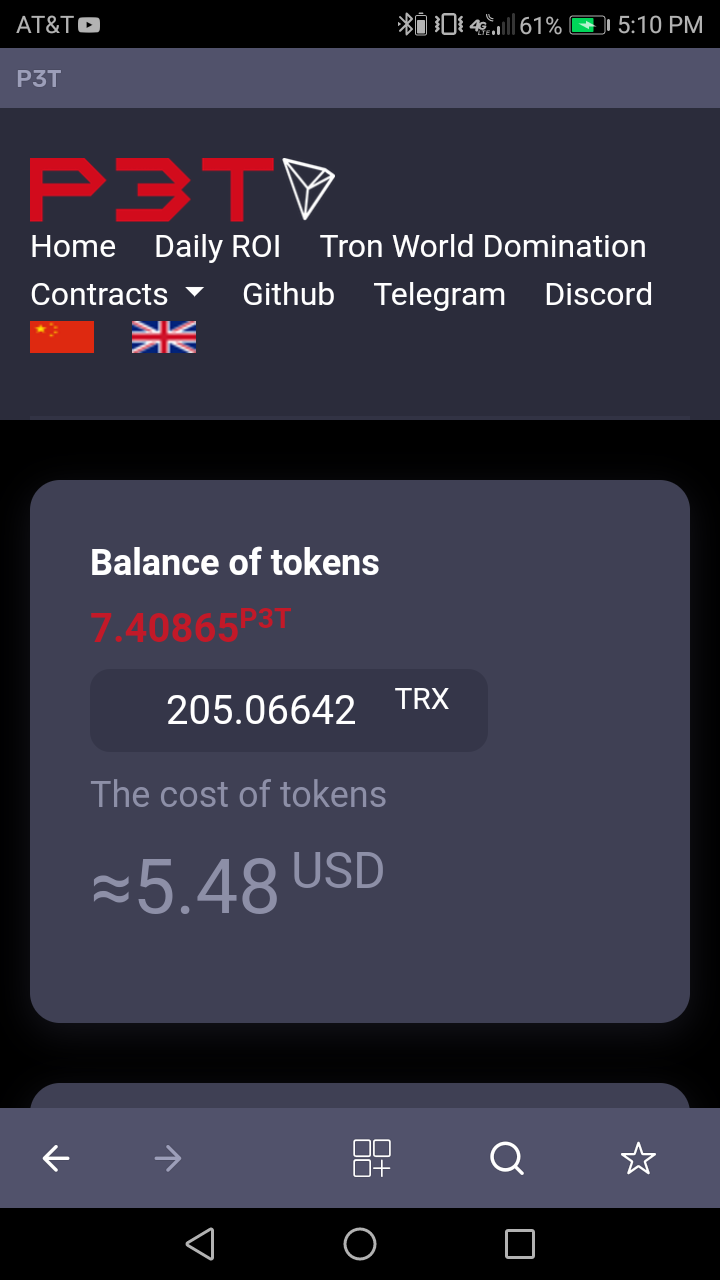Return to the Android home screen
The height and width of the screenshot is (1280, 720).
[360, 1244]
